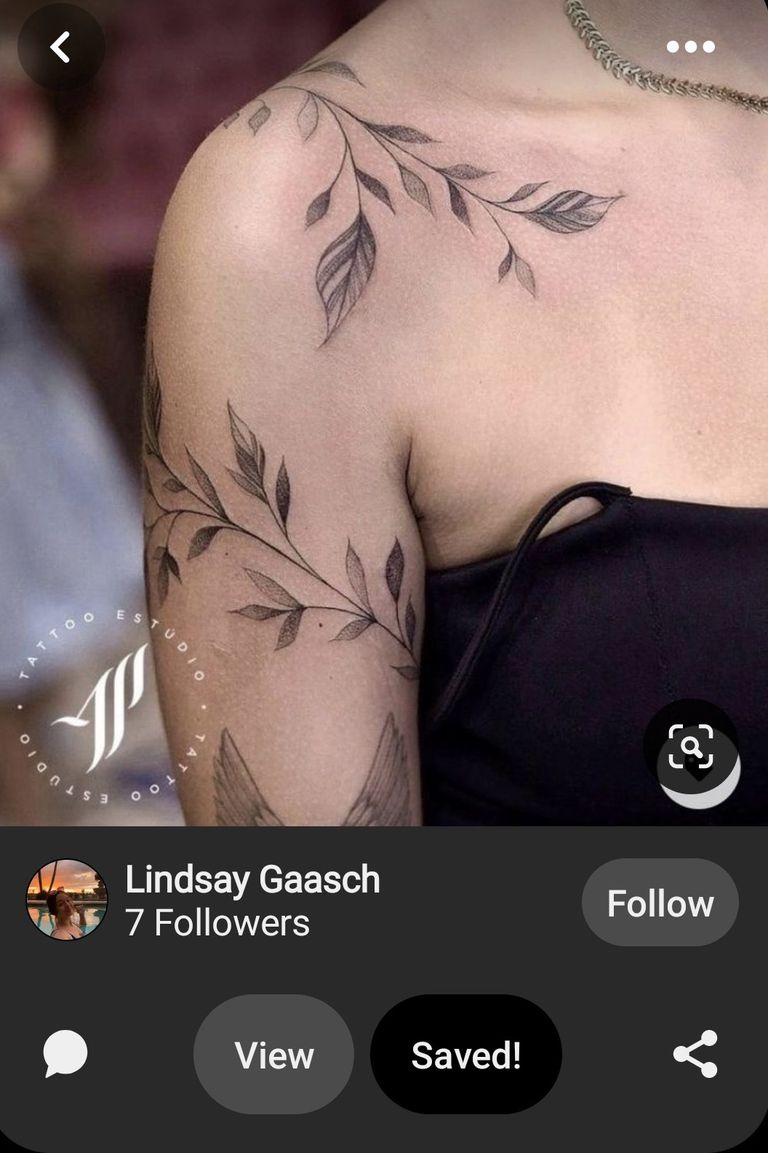Share this pin

pos(695,1054)
